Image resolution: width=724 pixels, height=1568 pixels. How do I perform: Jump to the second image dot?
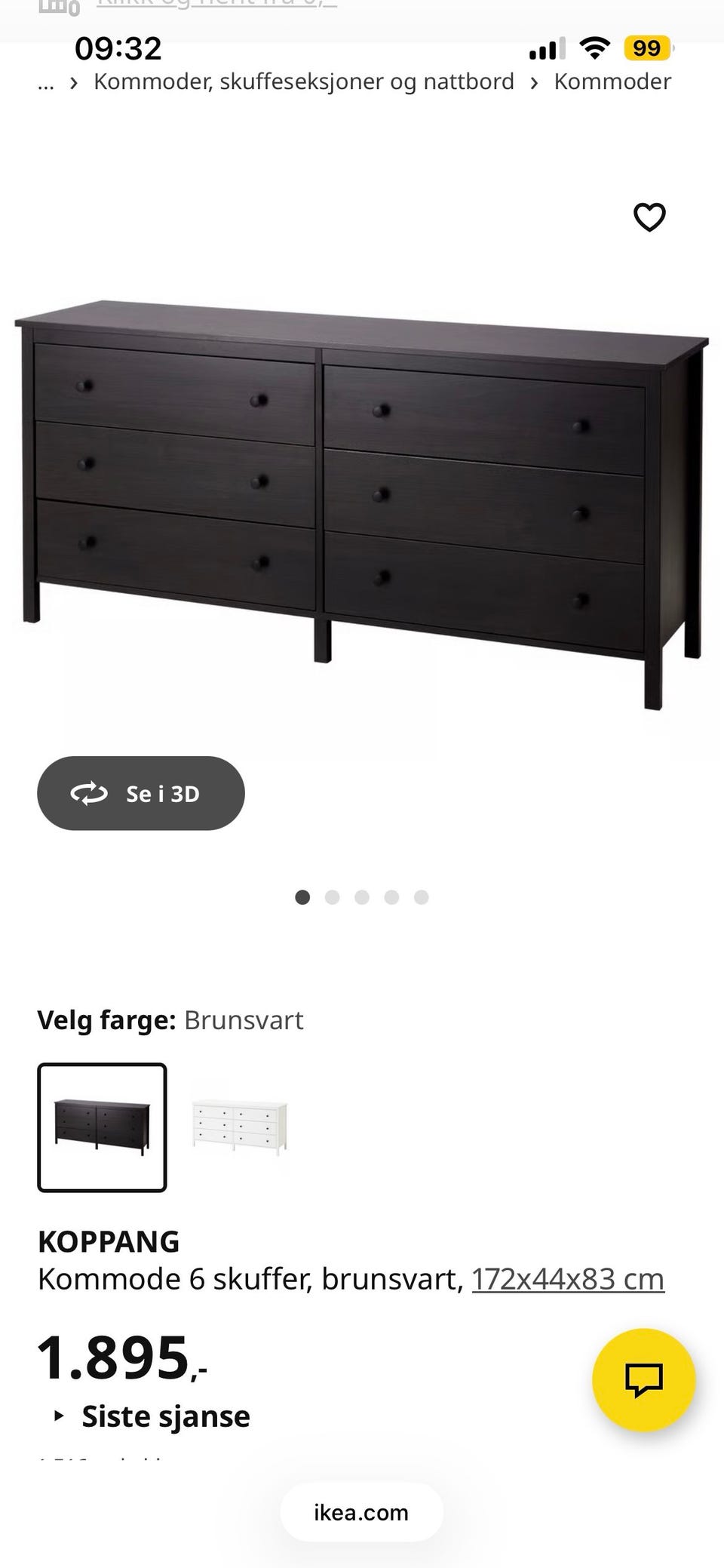point(332,897)
